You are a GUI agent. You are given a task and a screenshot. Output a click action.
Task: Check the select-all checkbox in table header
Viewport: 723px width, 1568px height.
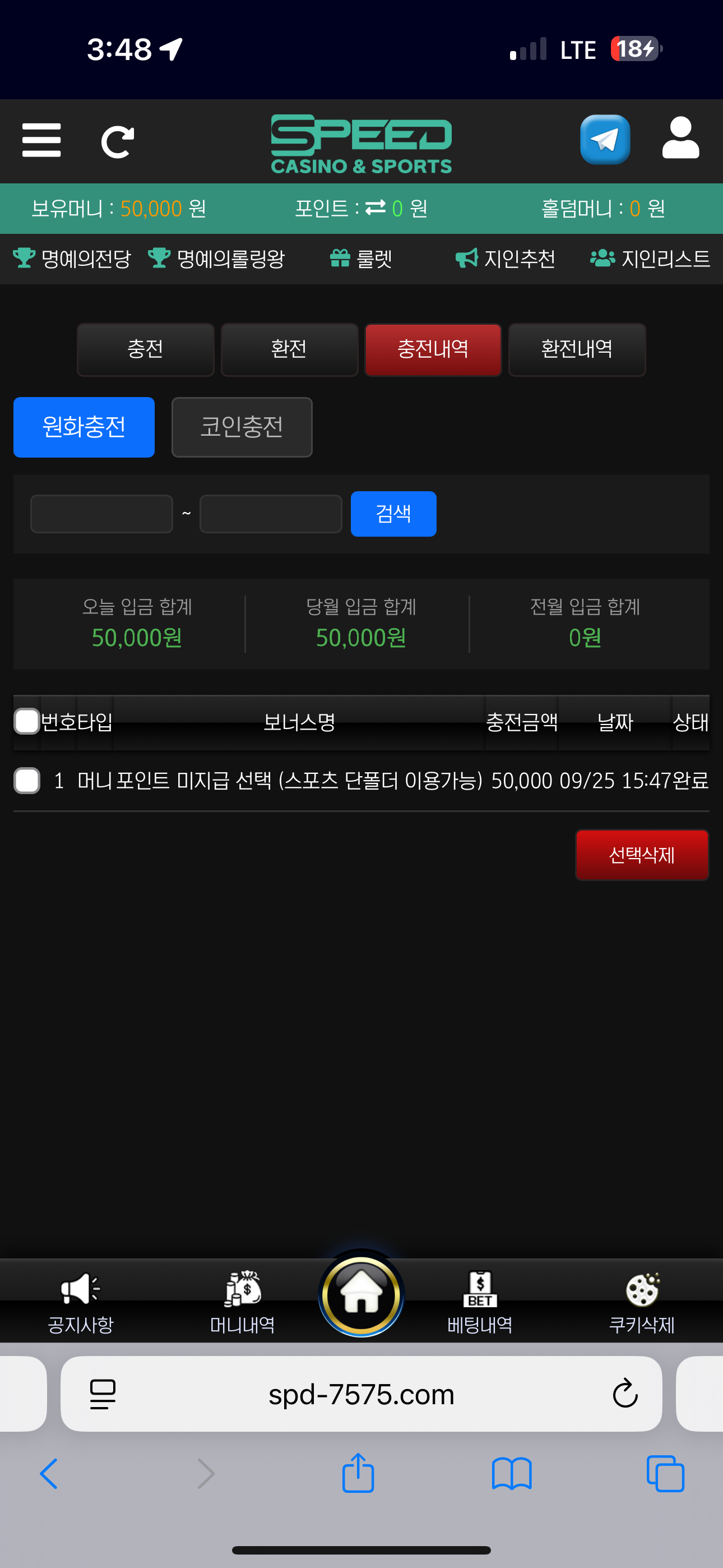click(x=27, y=721)
